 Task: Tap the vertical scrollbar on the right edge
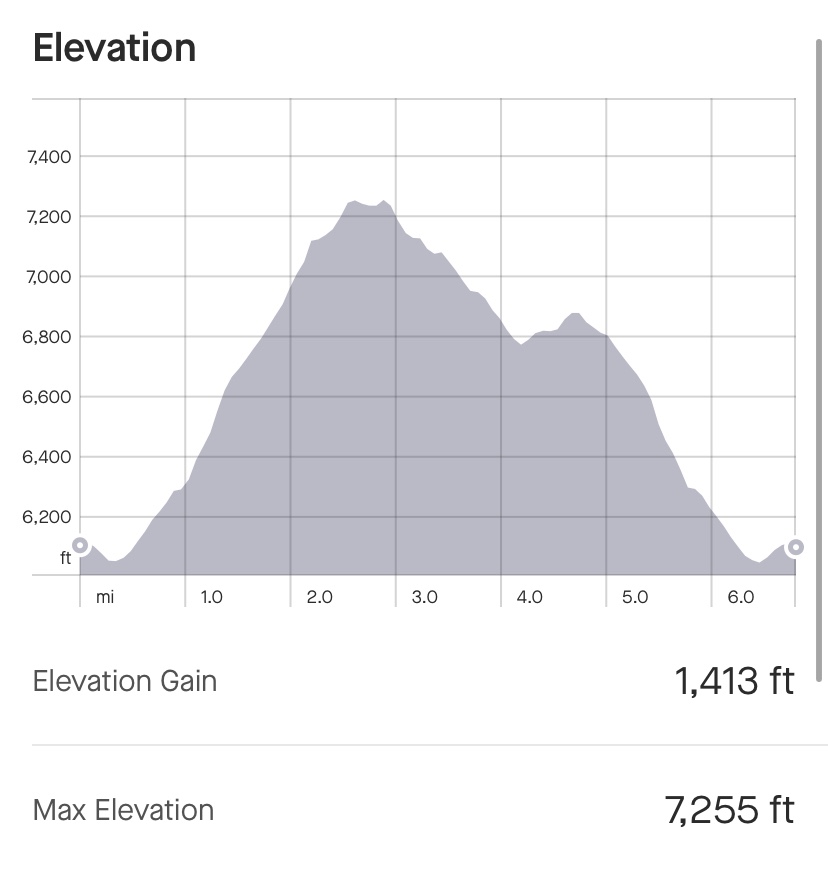click(x=819, y=360)
